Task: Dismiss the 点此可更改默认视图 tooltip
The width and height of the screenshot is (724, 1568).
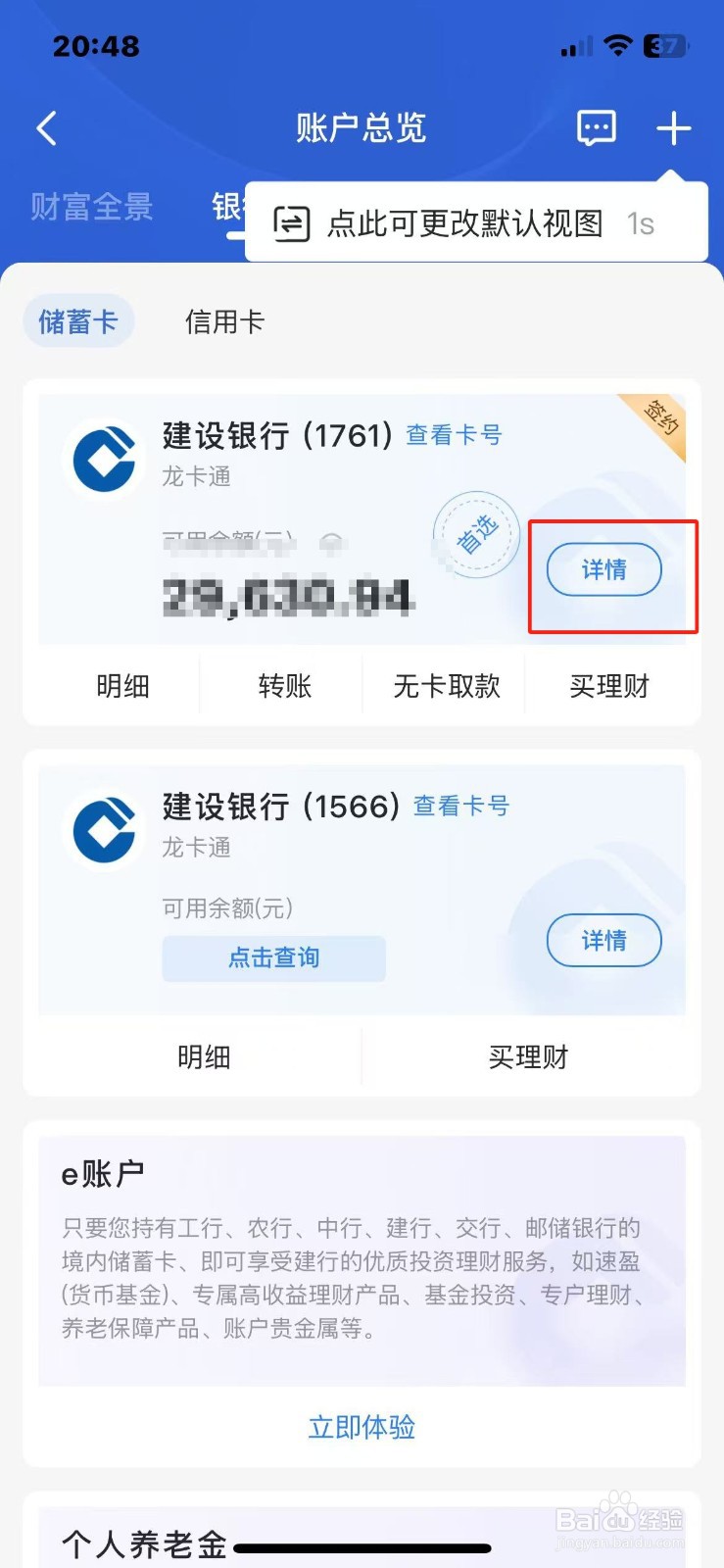Action: pos(477,221)
